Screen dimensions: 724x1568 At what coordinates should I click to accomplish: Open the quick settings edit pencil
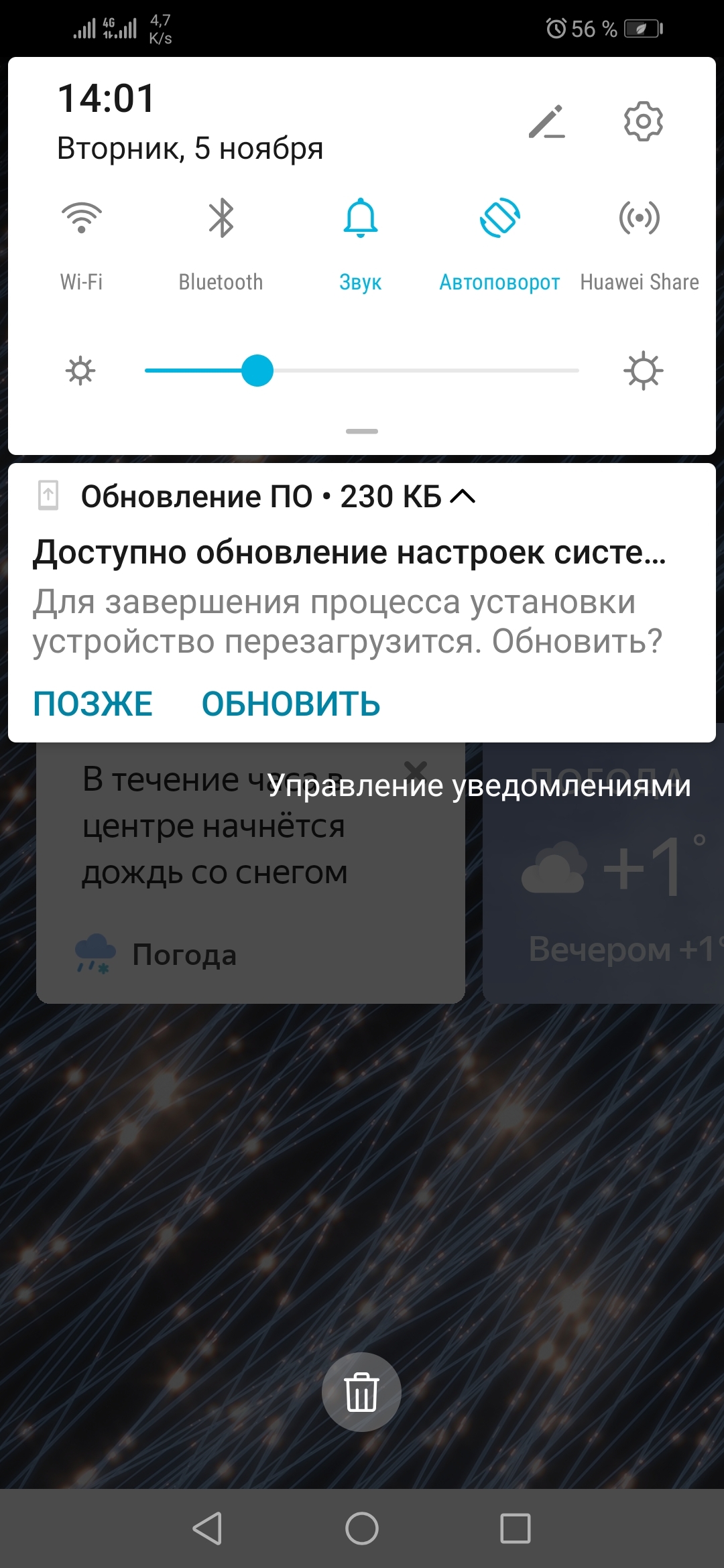point(547,122)
